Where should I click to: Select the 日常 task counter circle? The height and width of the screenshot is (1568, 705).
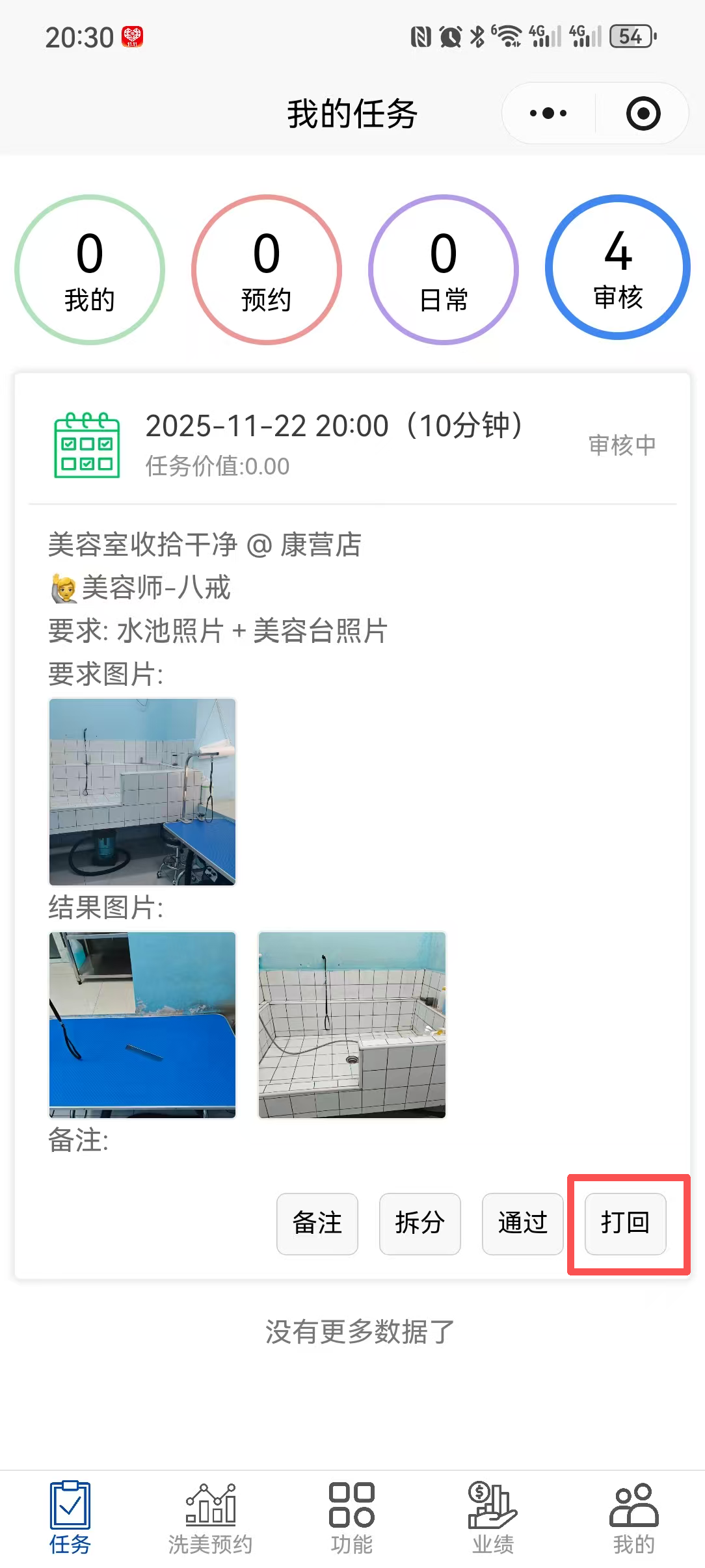444,270
